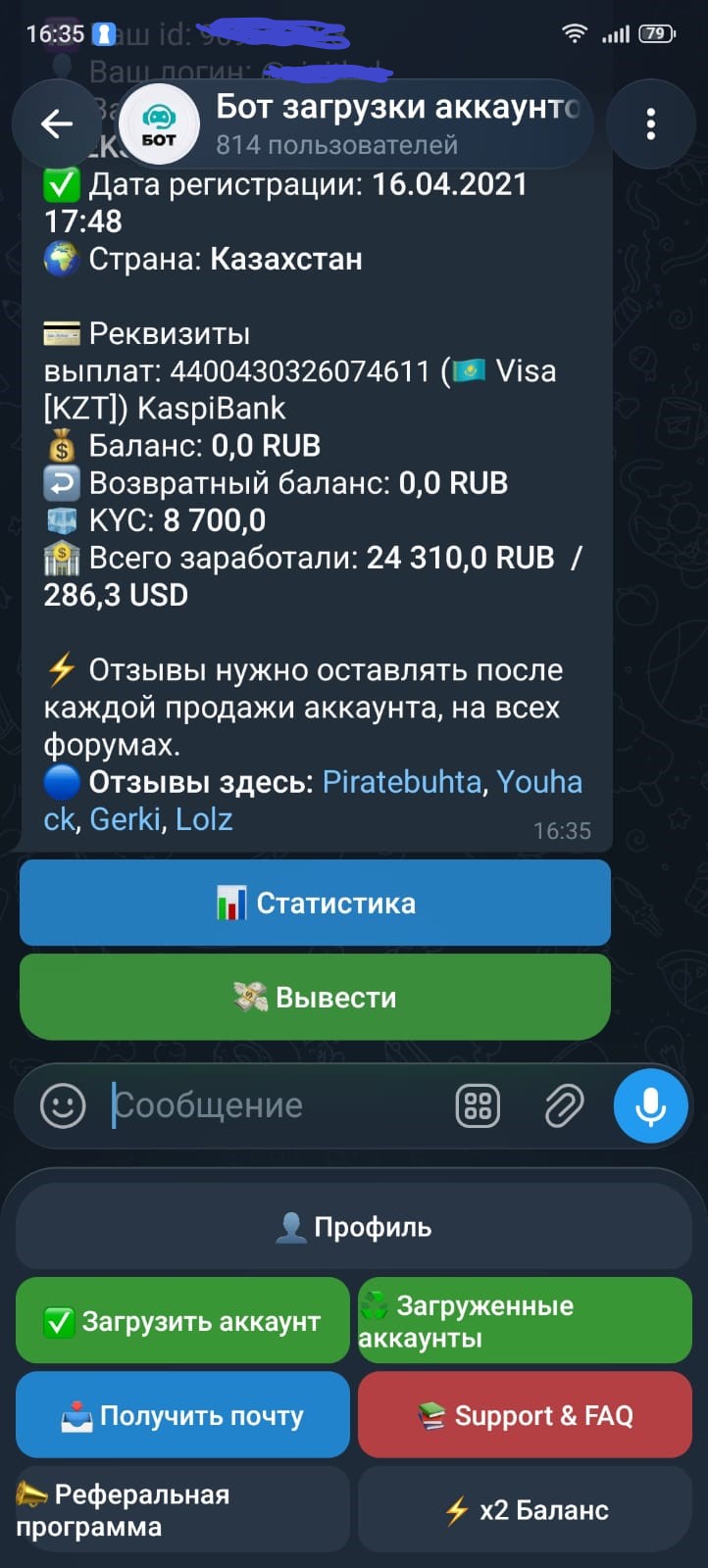Viewport: 708px width, 1568px height.
Task: Open the Gerki forum link
Action: [x=125, y=819]
